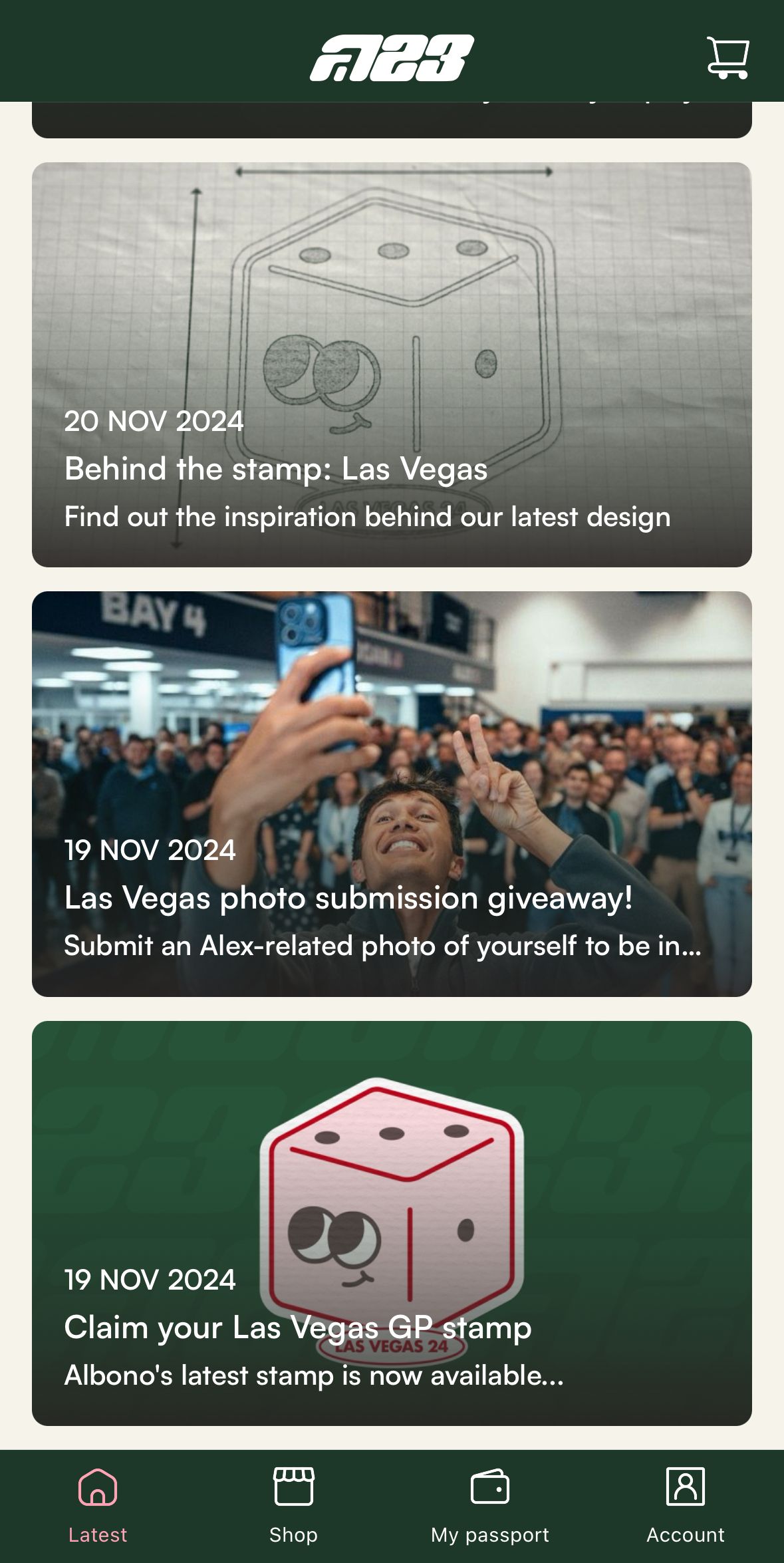Open the Claim your Las Vegas GP stamp card
The image size is (784, 1563).
pyautogui.click(x=392, y=1222)
